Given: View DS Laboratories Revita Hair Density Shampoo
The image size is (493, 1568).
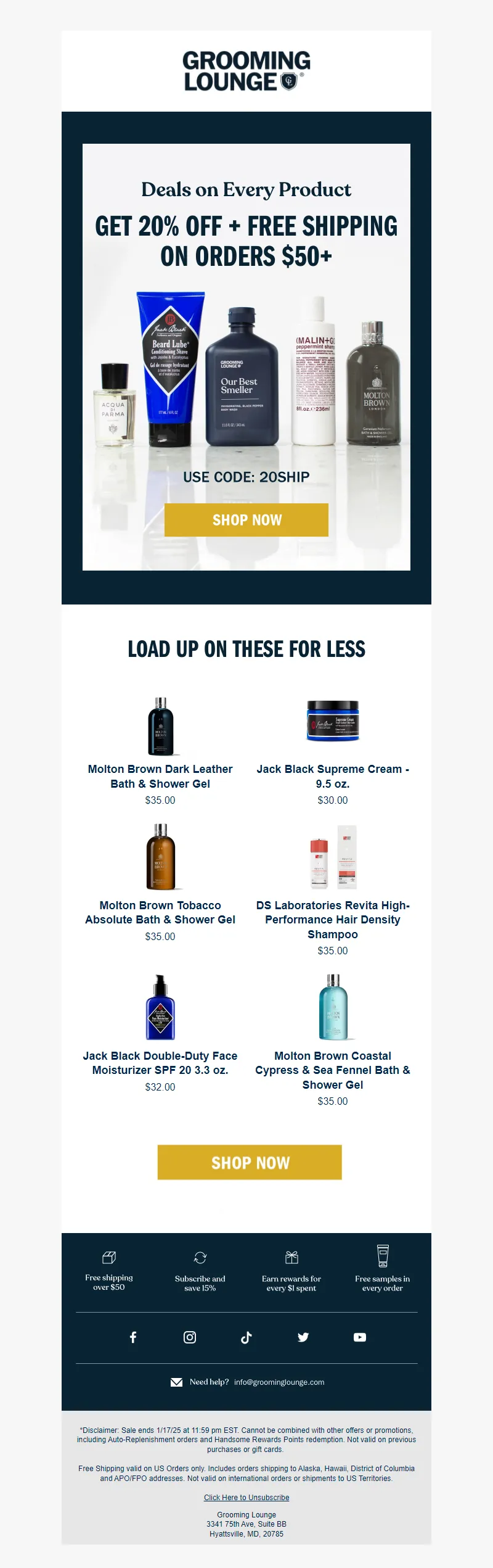Looking at the screenshot, I should [x=333, y=919].
